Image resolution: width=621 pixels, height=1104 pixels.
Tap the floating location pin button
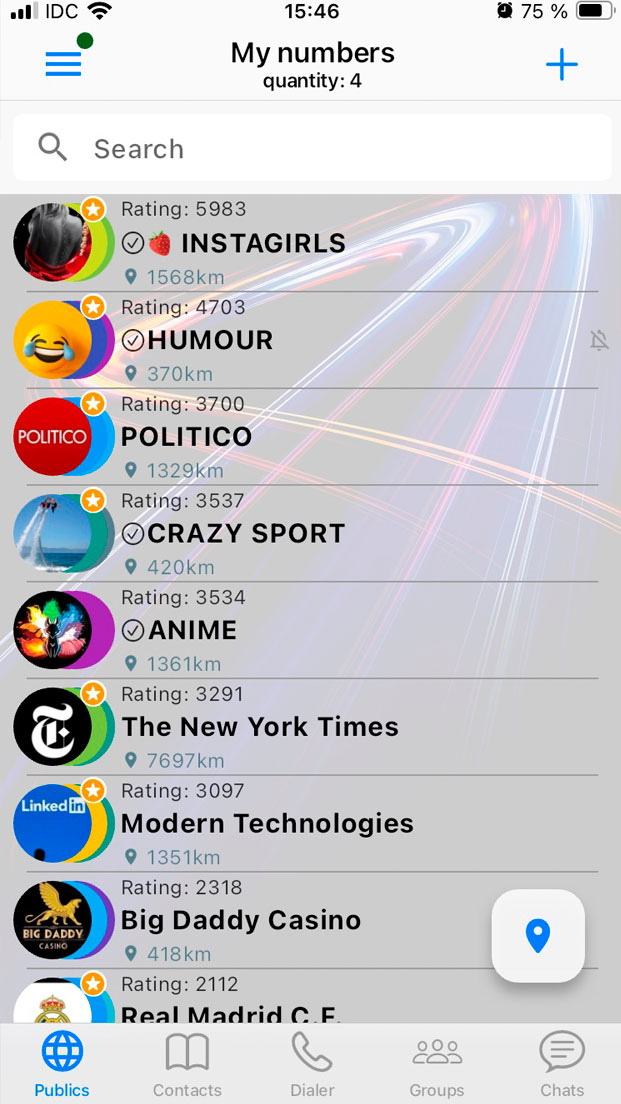538,936
